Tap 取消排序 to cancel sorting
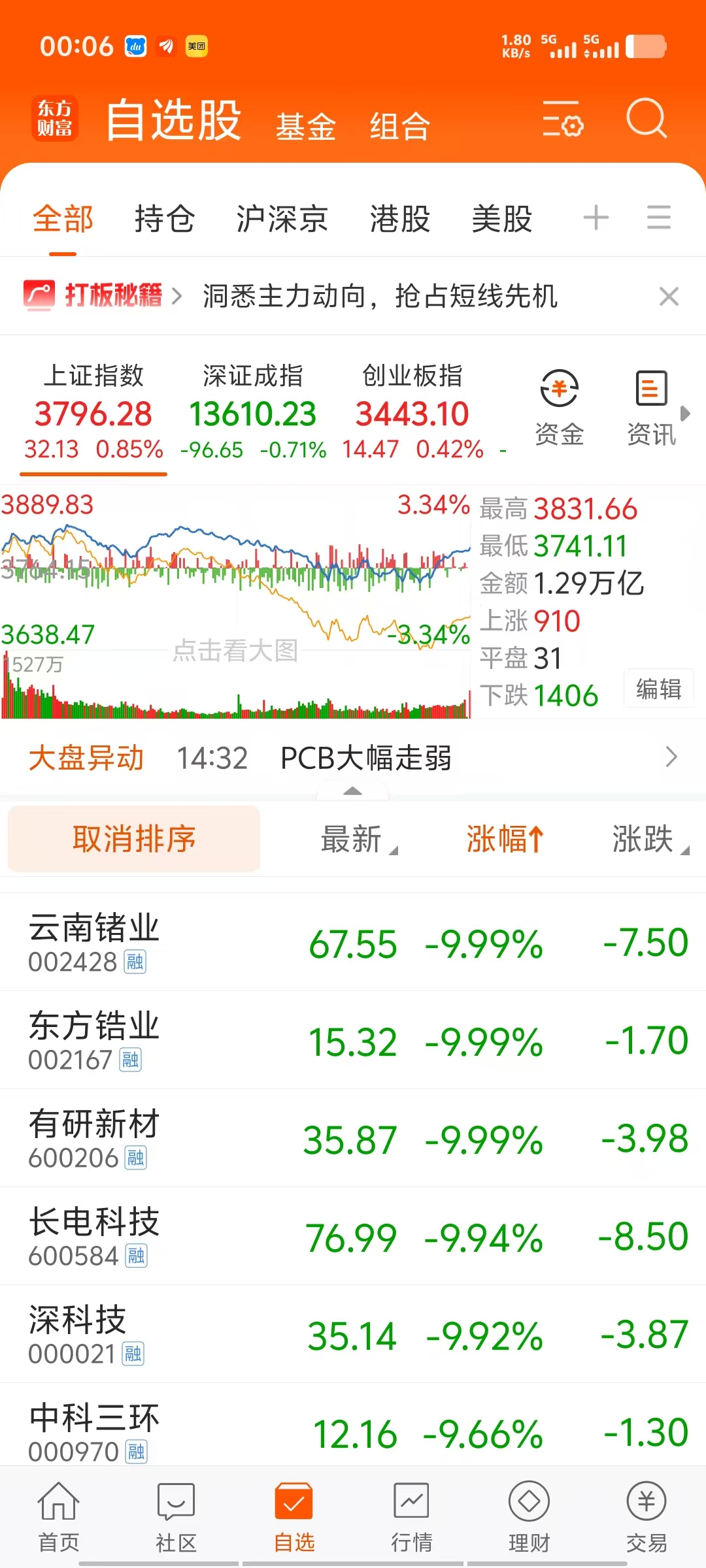The height and width of the screenshot is (1568, 706). coord(134,839)
